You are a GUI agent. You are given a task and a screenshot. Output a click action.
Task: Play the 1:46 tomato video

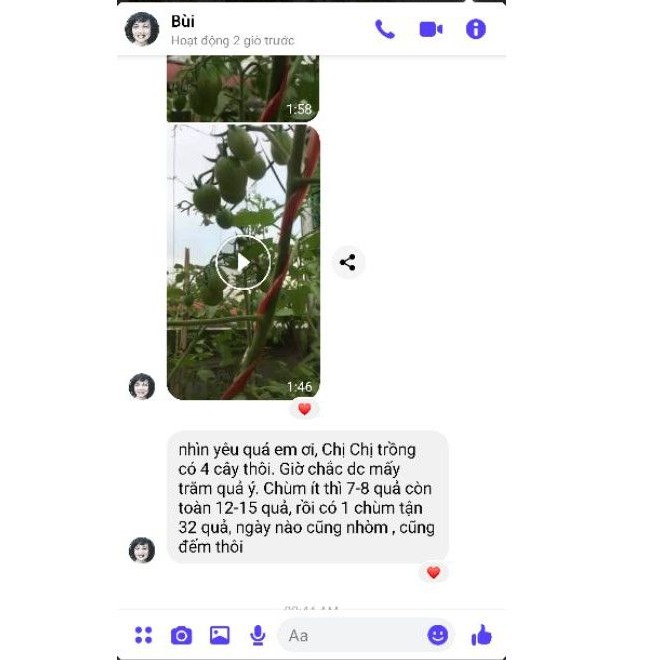pyautogui.click(x=243, y=262)
